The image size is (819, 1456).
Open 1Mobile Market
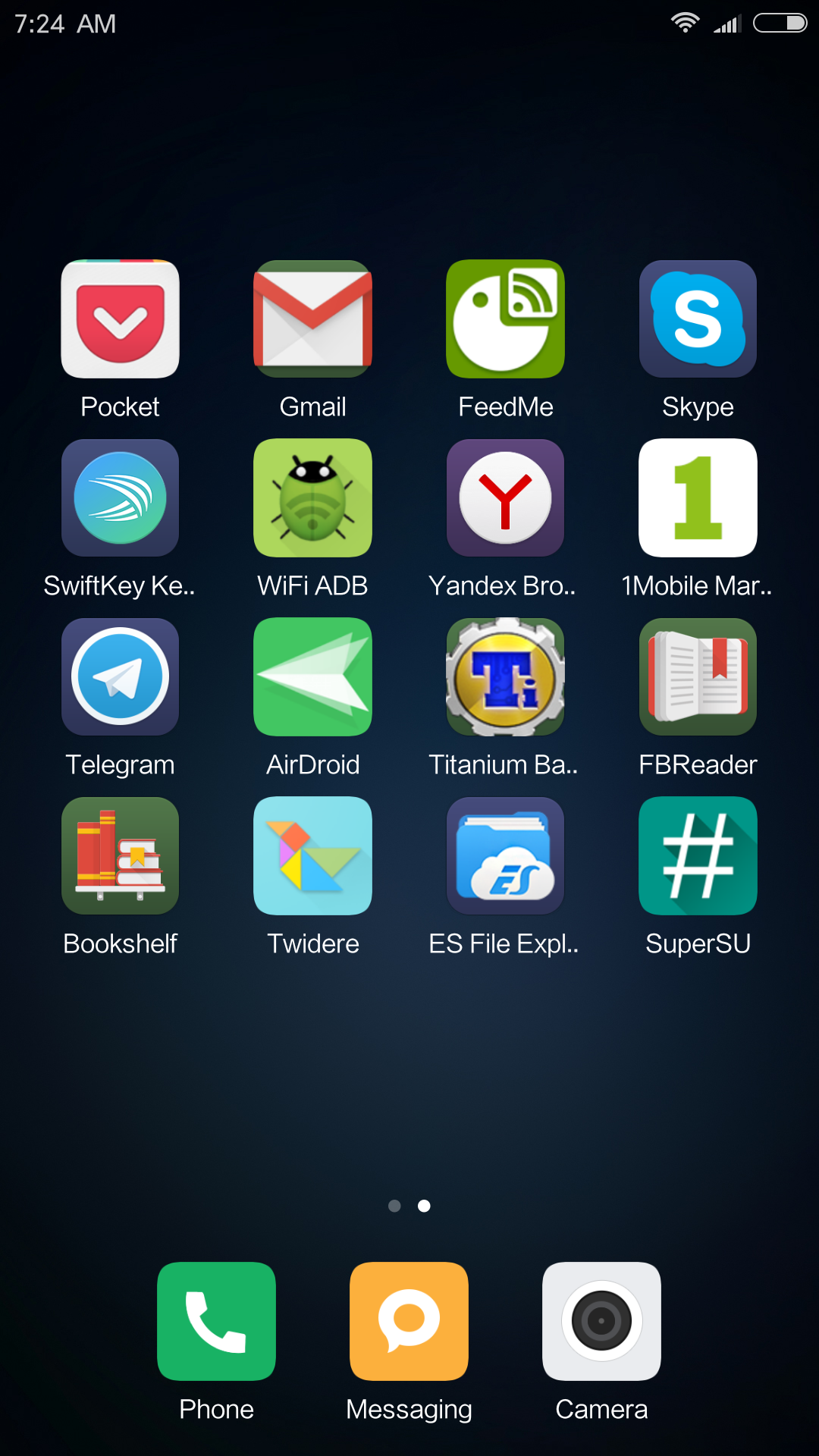[x=698, y=498]
